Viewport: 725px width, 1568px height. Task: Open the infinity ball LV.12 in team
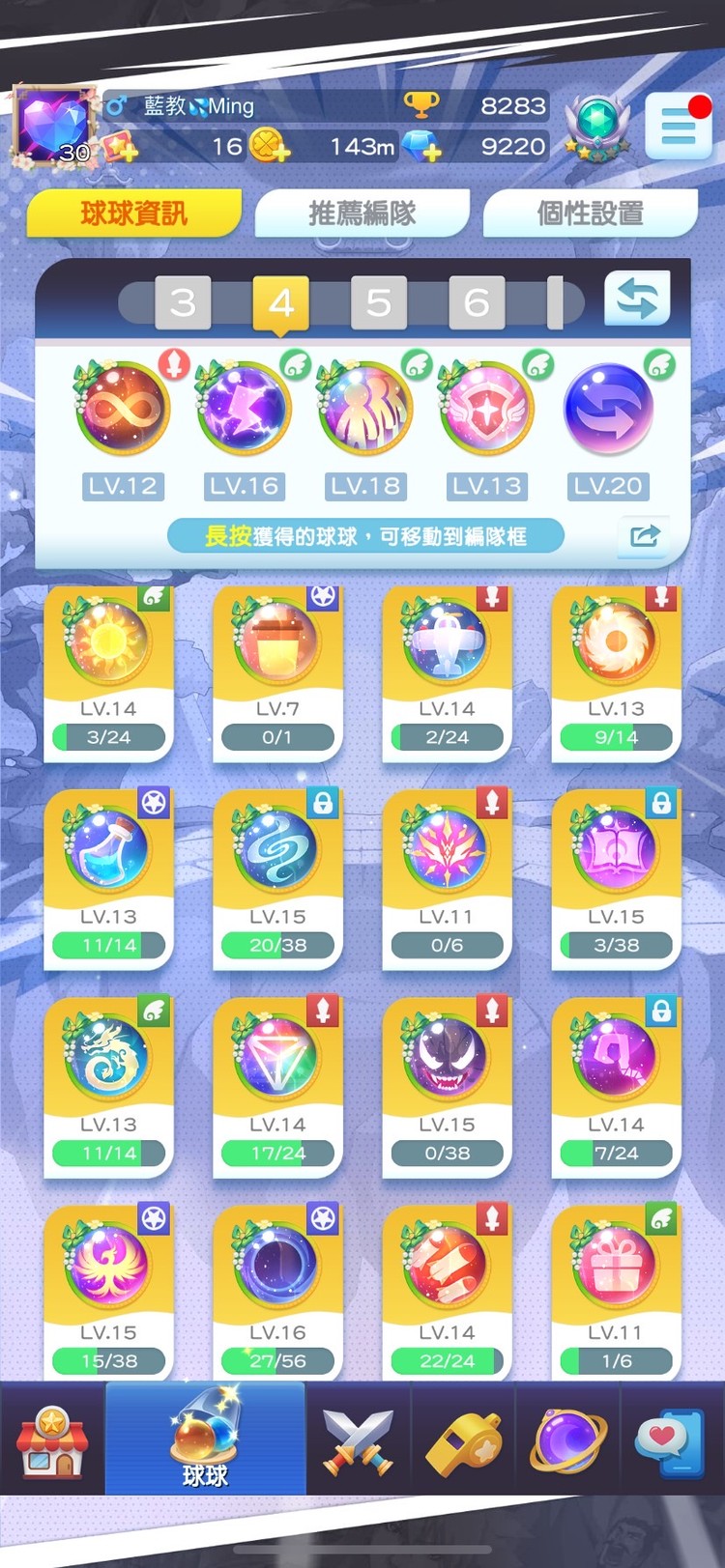122,410
